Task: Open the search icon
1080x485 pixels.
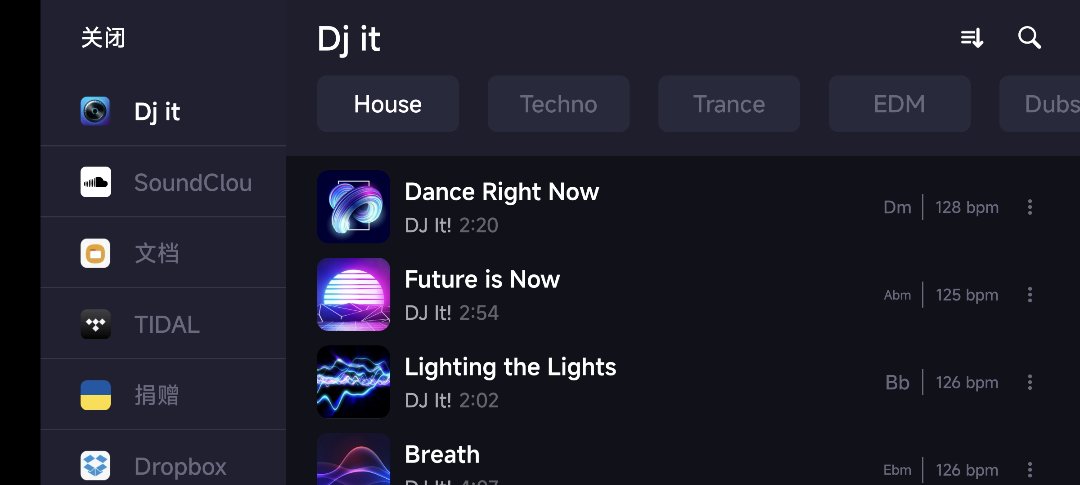Action: click(1029, 38)
